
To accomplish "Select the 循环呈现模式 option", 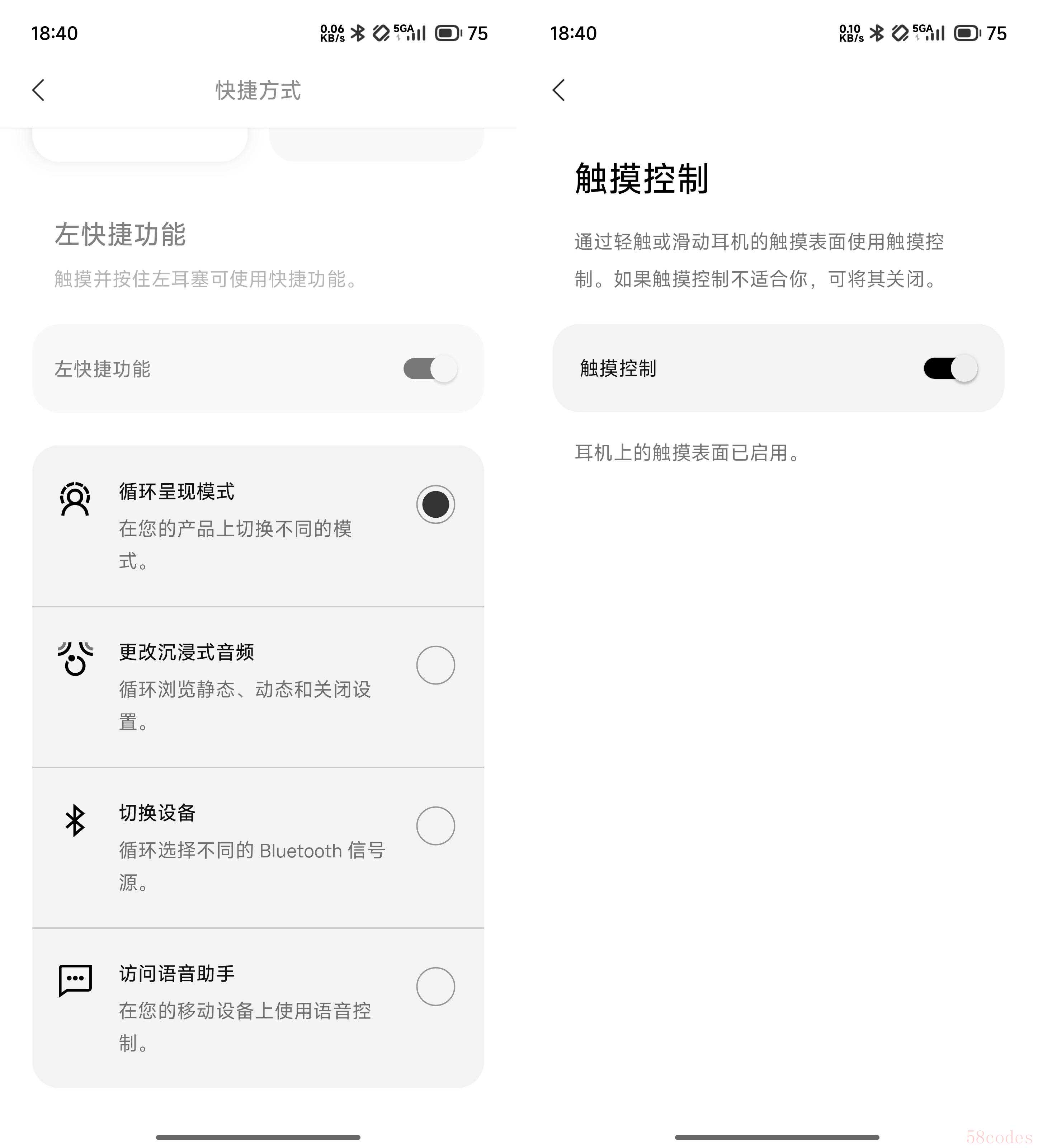I will click(x=435, y=504).
